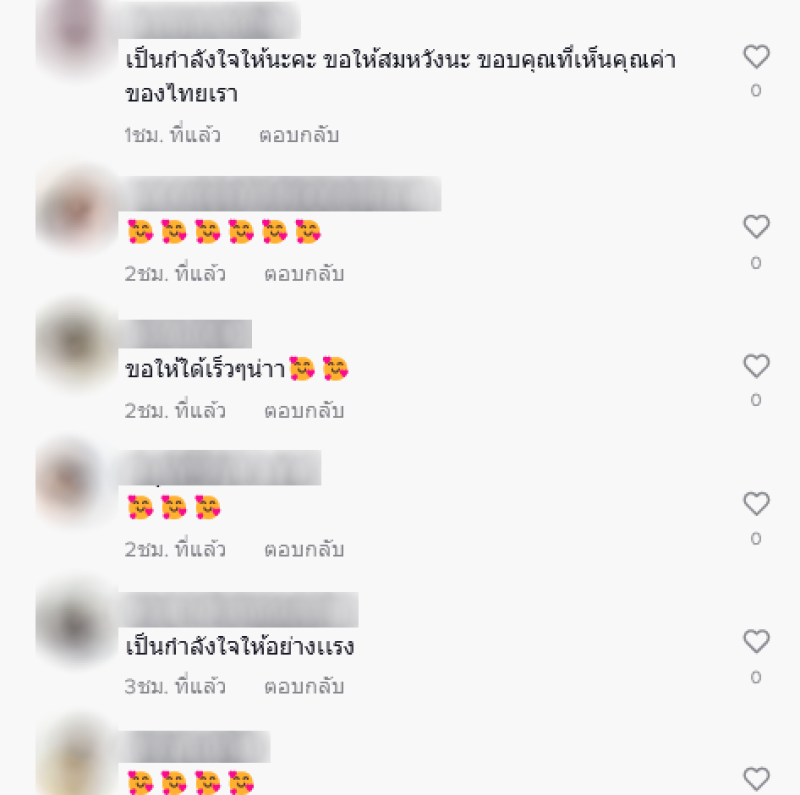Like the comment starting "เป็นกำลังใจให้นะคะ"

click(x=756, y=57)
